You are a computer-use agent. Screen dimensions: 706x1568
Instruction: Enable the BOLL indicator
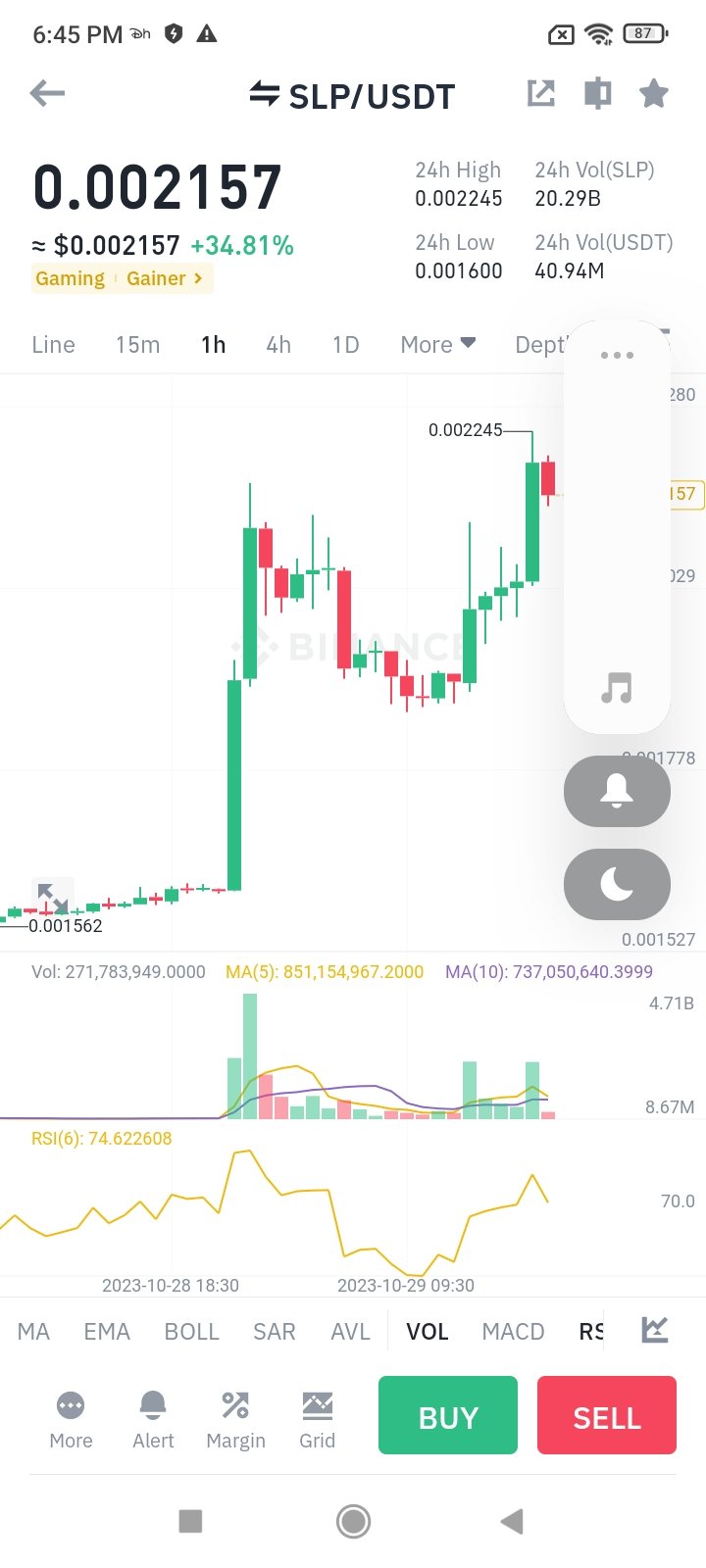[x=191, y=1332]
